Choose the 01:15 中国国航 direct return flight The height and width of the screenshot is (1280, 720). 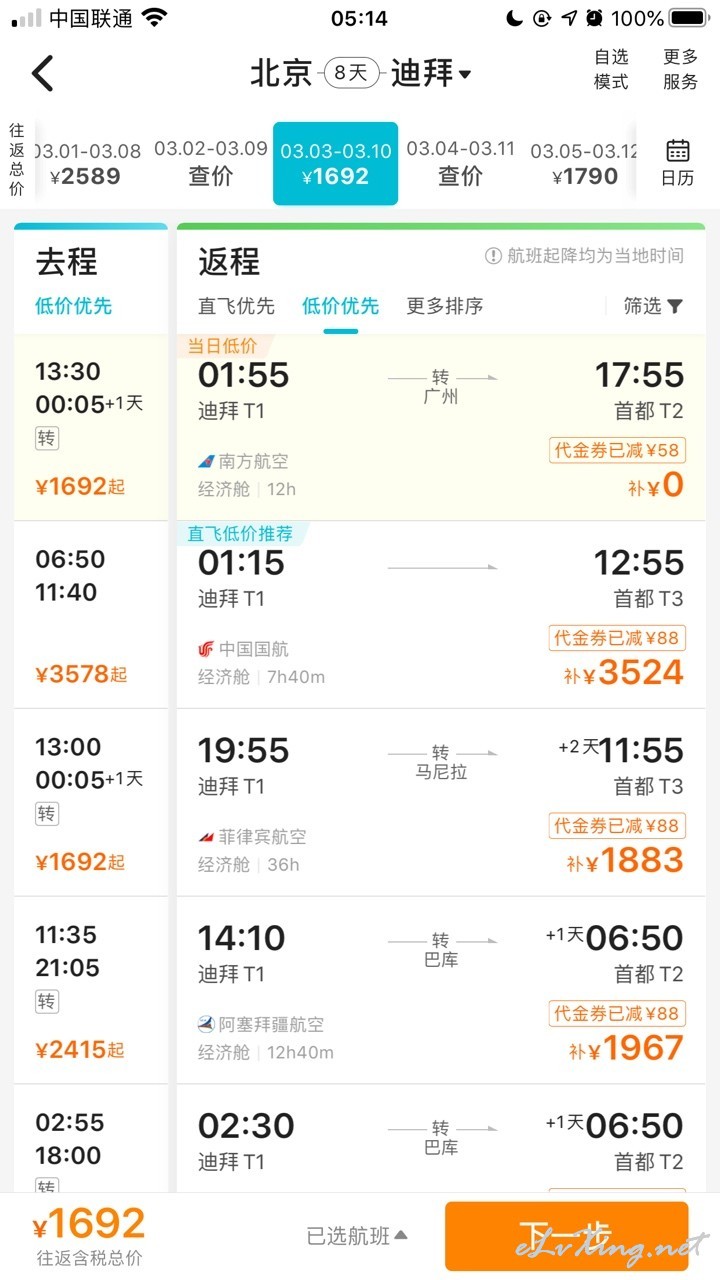[441, 615]
